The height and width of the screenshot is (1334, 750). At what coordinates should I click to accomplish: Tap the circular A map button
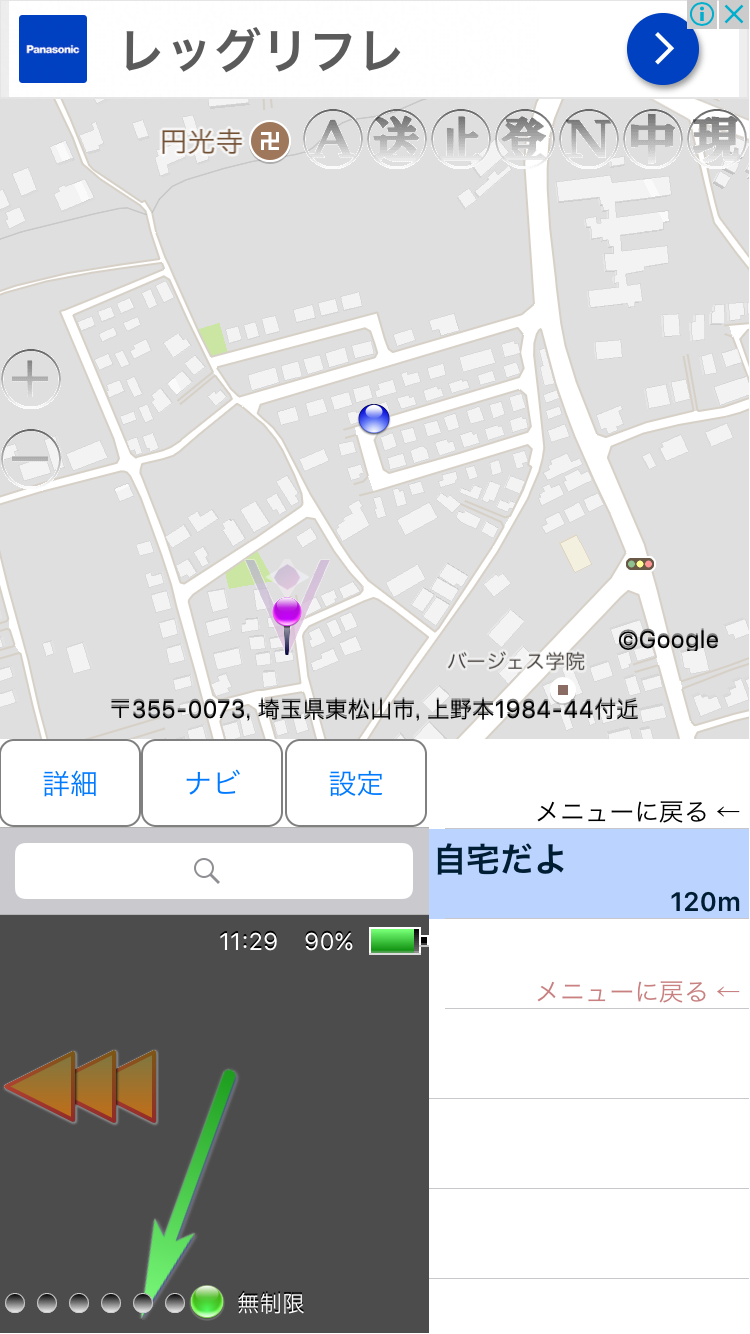tap(333, 139)
